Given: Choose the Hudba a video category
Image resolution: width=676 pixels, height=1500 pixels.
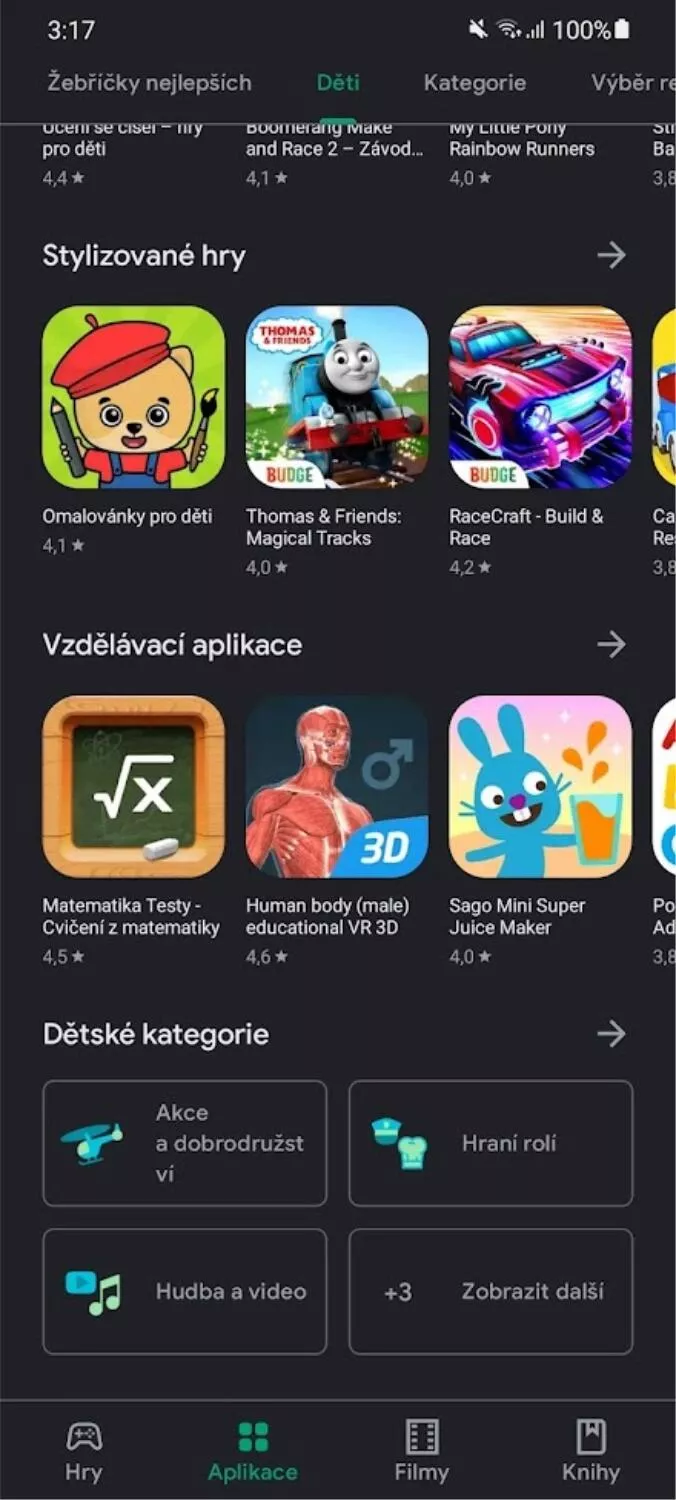Looking at the screenshot, I should tap(185, 1291).
